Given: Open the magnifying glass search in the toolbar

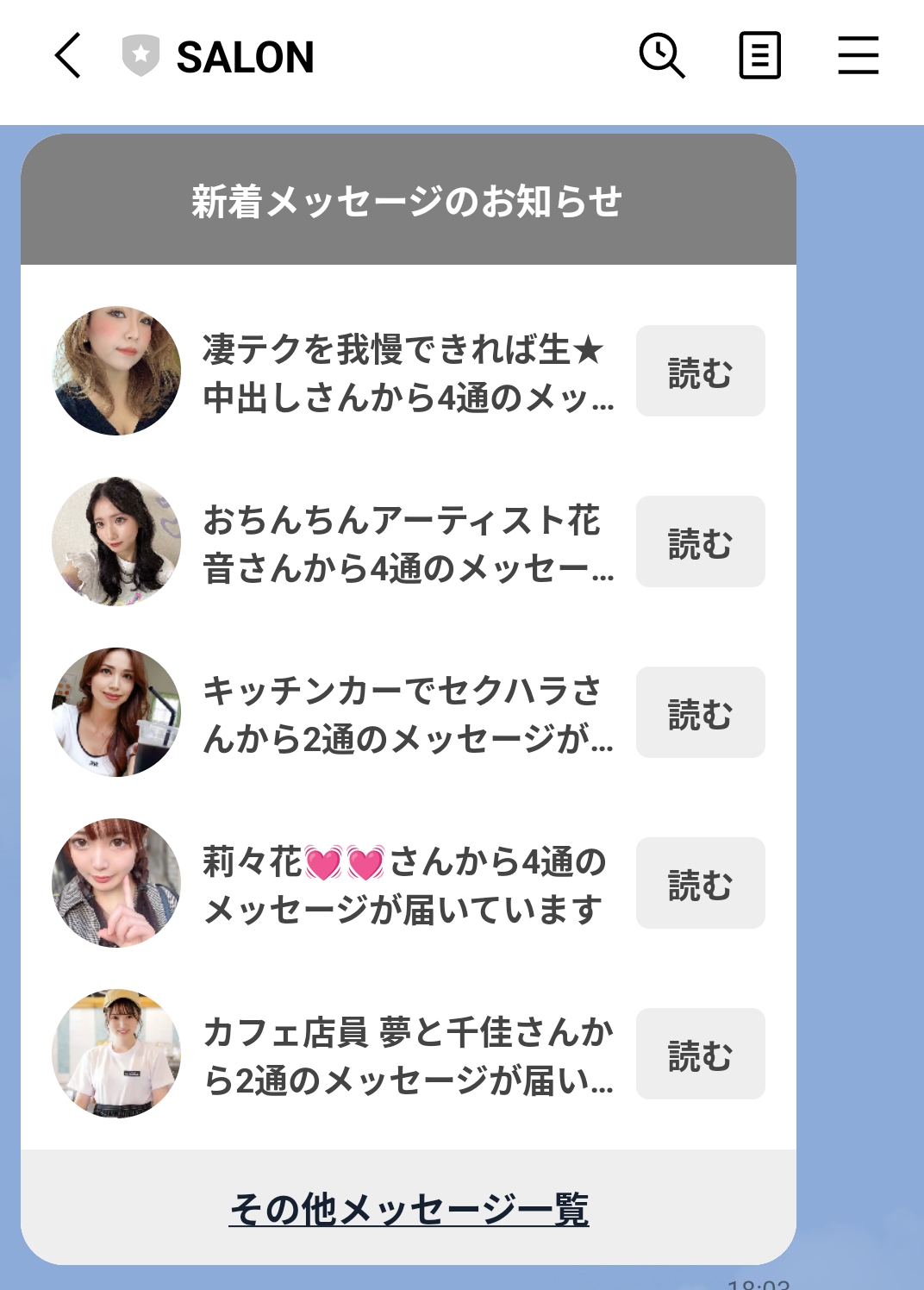Looking at the screenshot, I should (x=660, y=57).
